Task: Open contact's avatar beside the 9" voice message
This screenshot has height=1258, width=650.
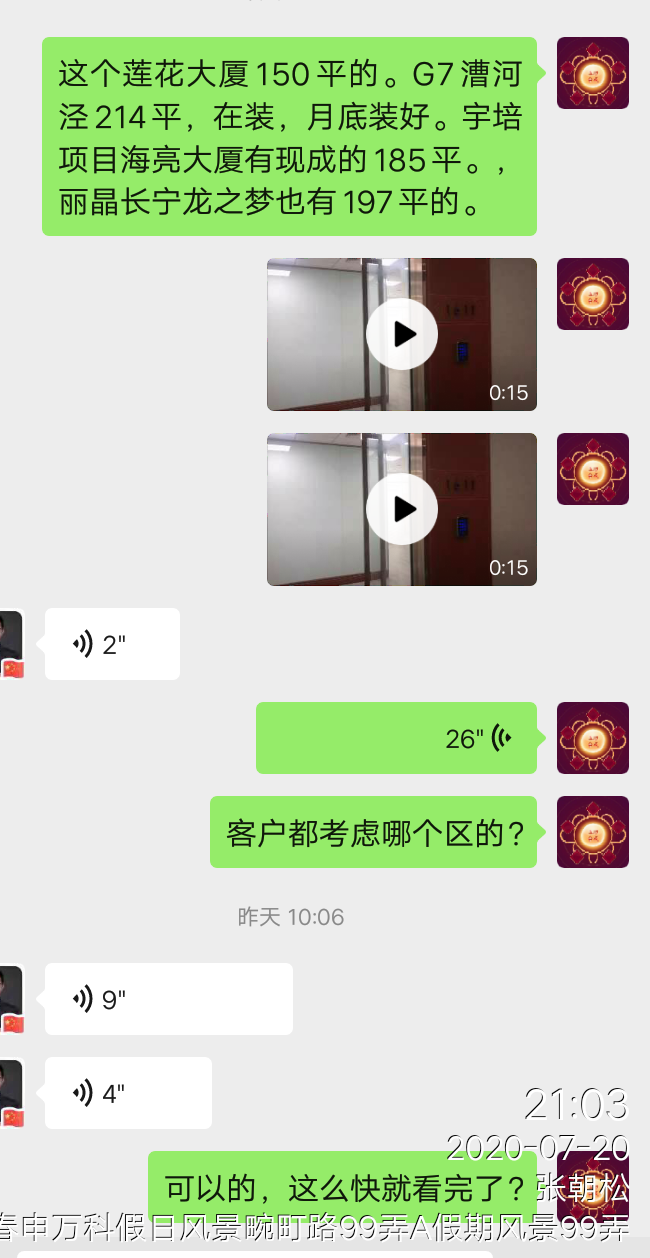Action: point(10,998)
